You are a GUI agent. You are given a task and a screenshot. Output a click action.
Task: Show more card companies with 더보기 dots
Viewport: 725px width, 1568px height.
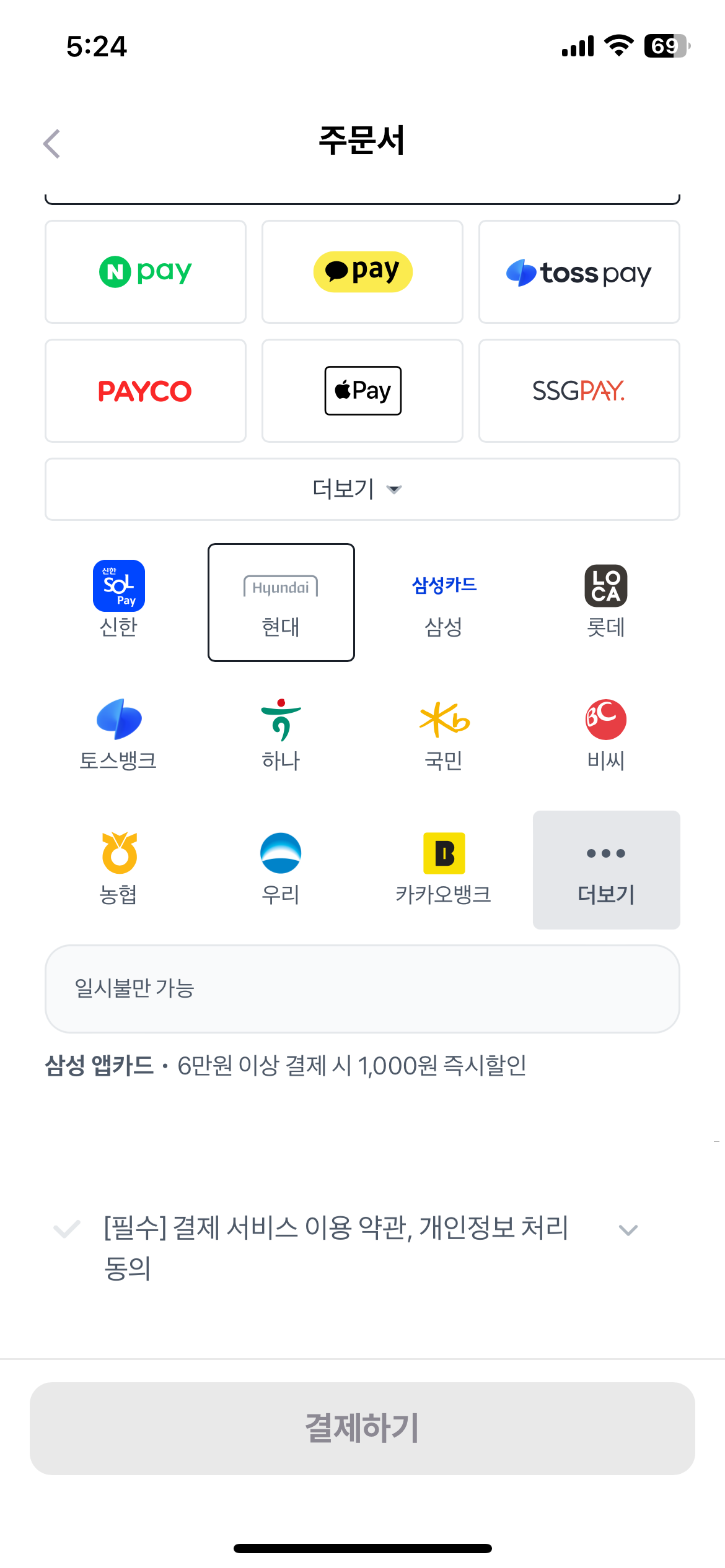click(606, 869)
